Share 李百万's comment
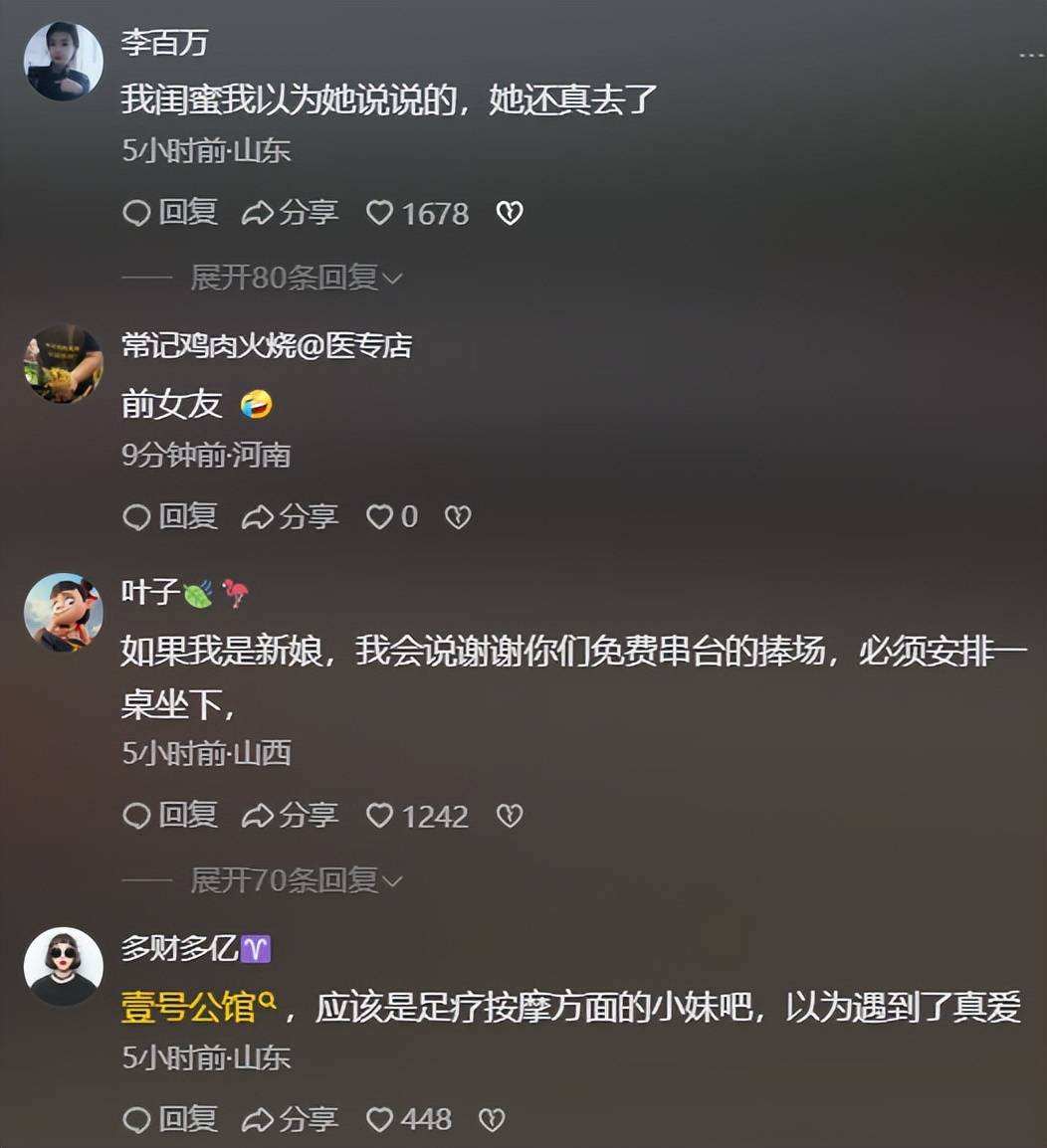Viewport: 1047px width, 1148px height. click(x=290, y=213)
